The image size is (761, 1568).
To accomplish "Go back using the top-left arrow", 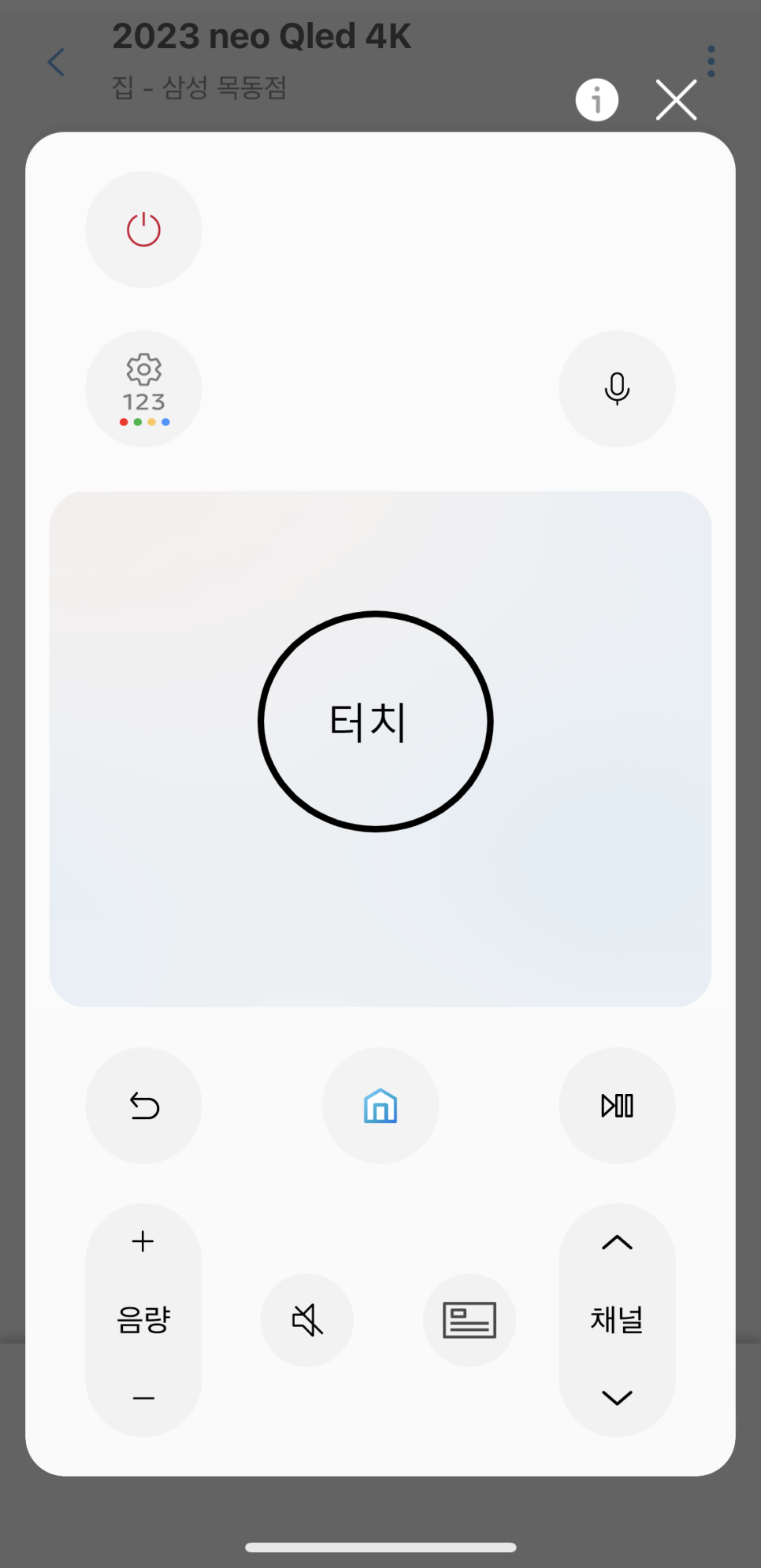I will point(56,61).
